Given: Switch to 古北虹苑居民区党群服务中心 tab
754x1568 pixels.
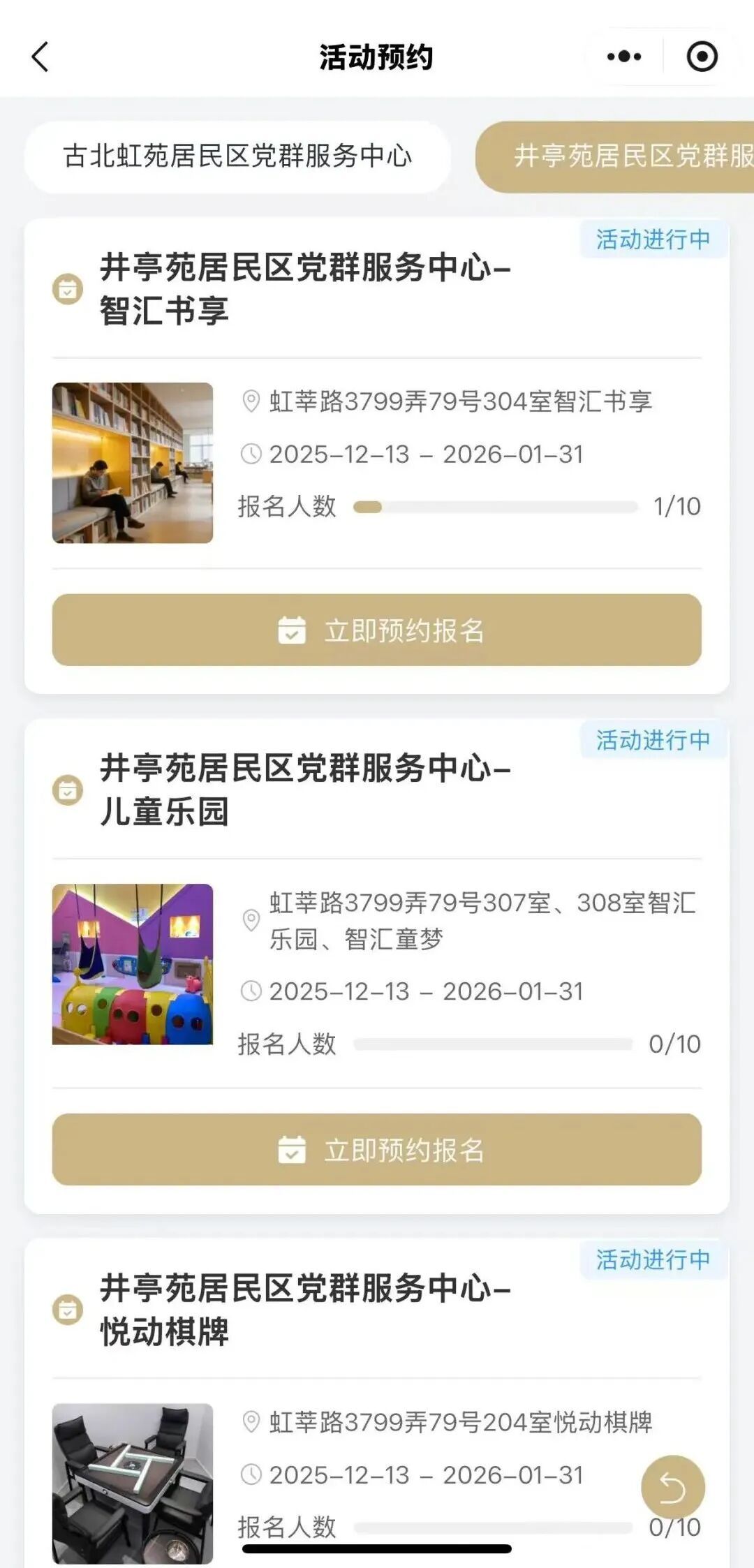Looking at the screenshot, I should [237, 156].
